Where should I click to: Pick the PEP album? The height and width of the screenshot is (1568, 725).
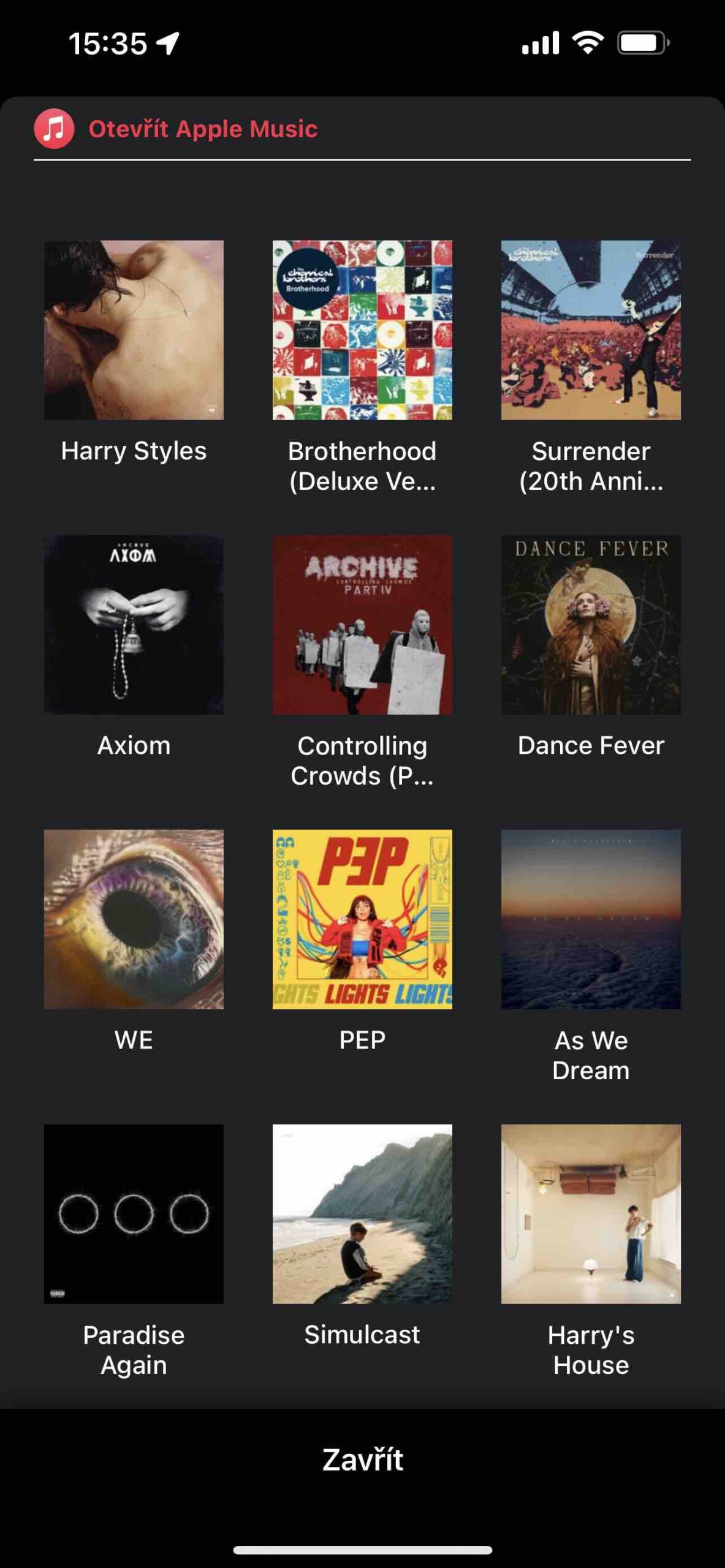[x=362, y=919]
